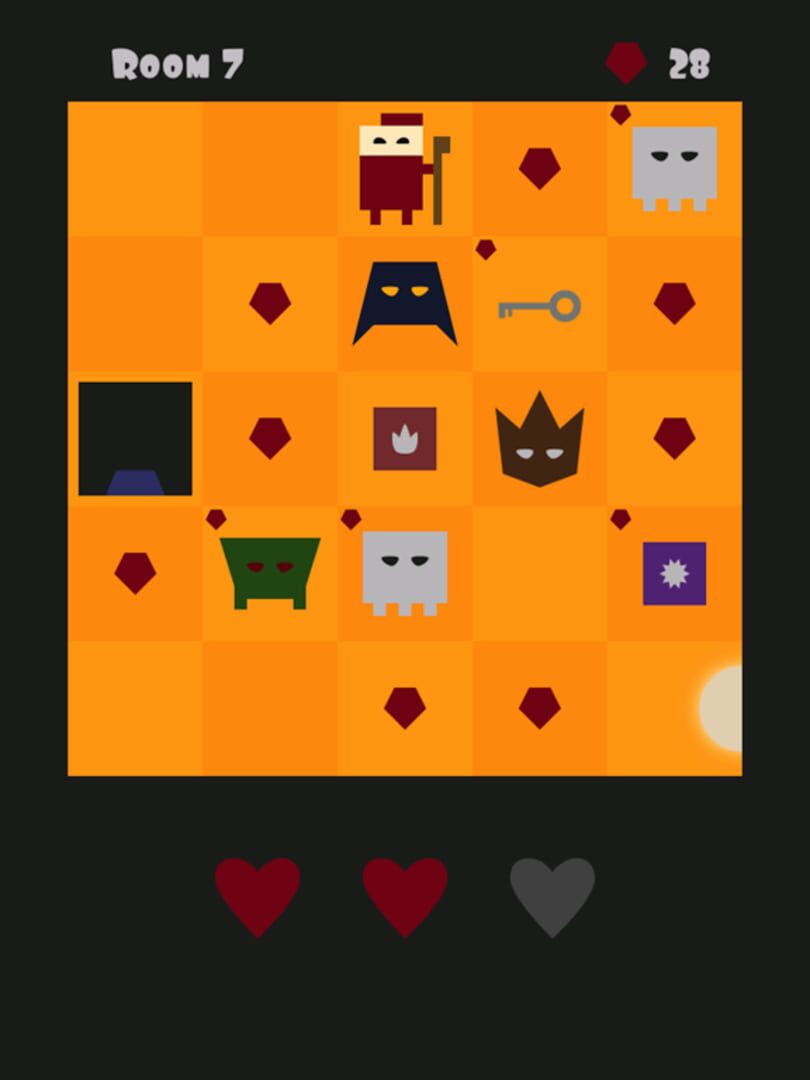The height and width of the screenshot is (1080, 810).
Task: Tap the red fire spell tile
Action: pos(405,438)
